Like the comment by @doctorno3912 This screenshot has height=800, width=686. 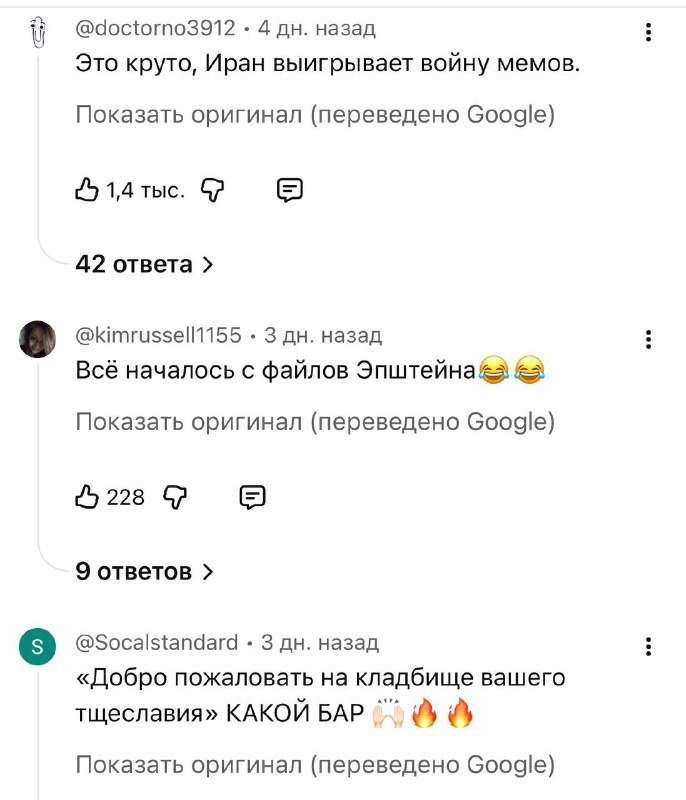[87, 190]
